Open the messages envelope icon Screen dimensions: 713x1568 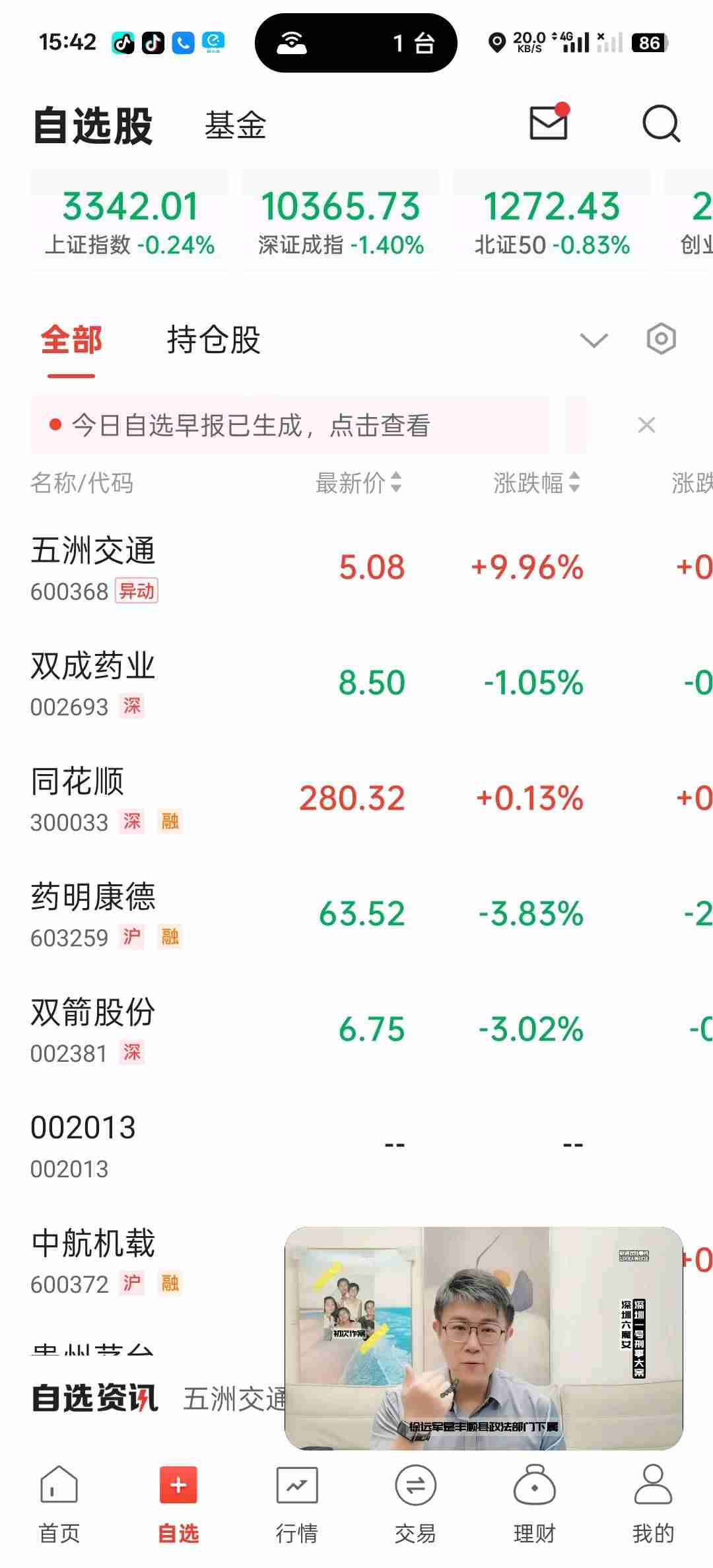pyautogui.click(x=549, y=123)
